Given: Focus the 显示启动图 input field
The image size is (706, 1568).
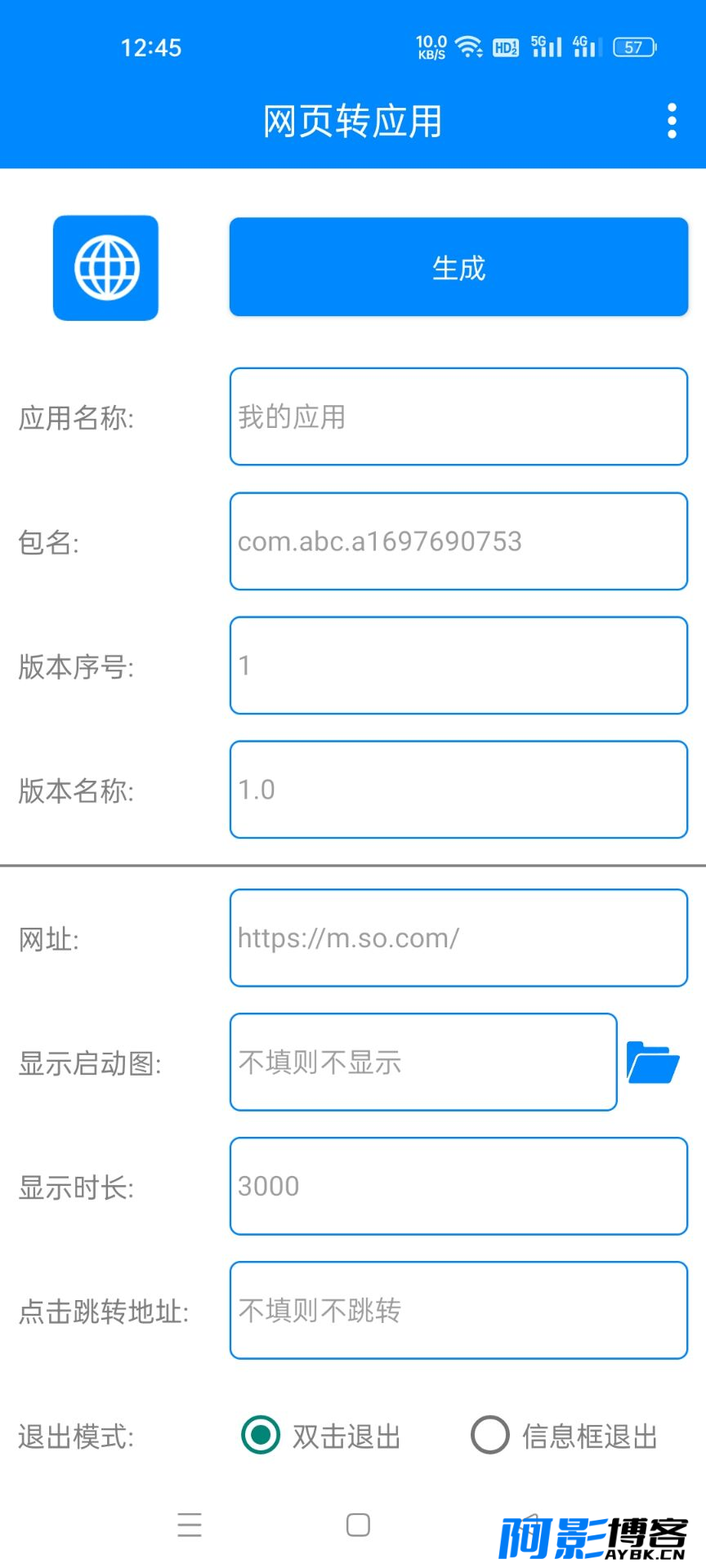Looking at the screenshot, I should click(423, 1062).
